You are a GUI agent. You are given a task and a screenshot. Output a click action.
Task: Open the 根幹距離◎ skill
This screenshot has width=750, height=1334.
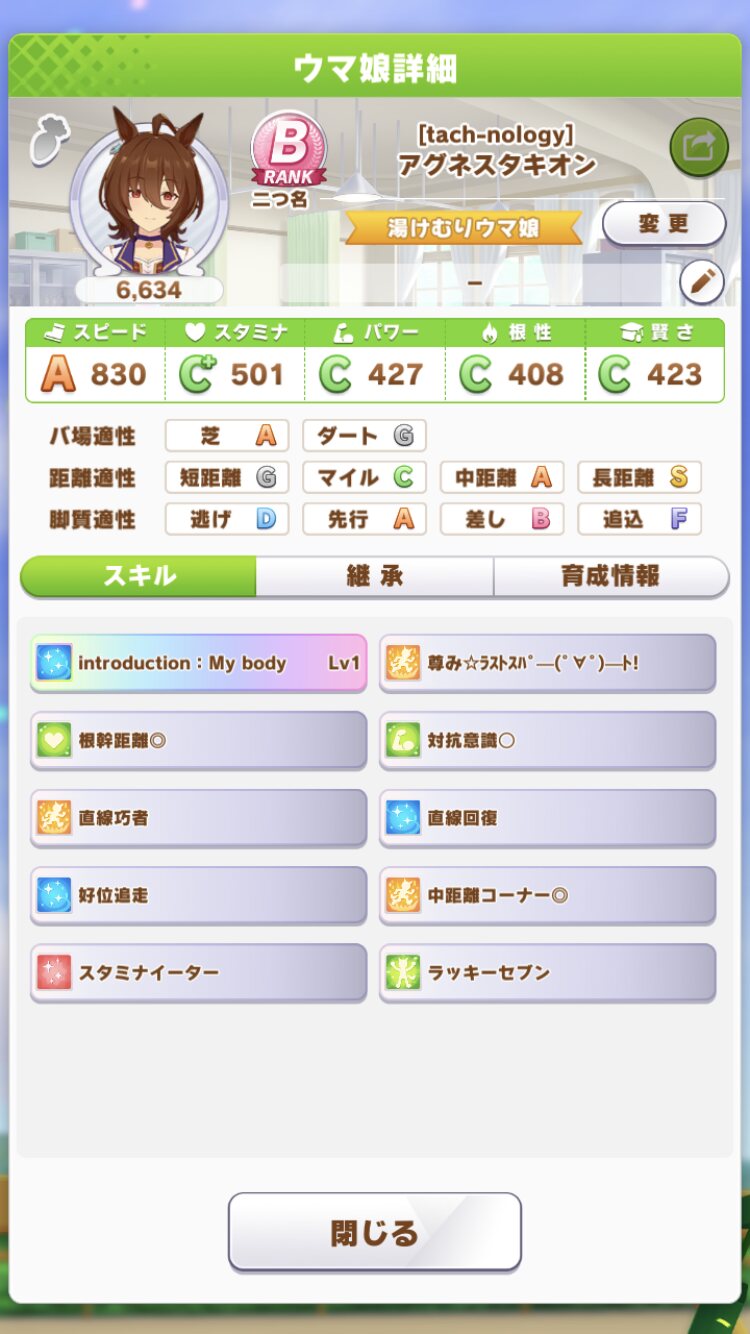pyautogui.click(x=199, y=741)
